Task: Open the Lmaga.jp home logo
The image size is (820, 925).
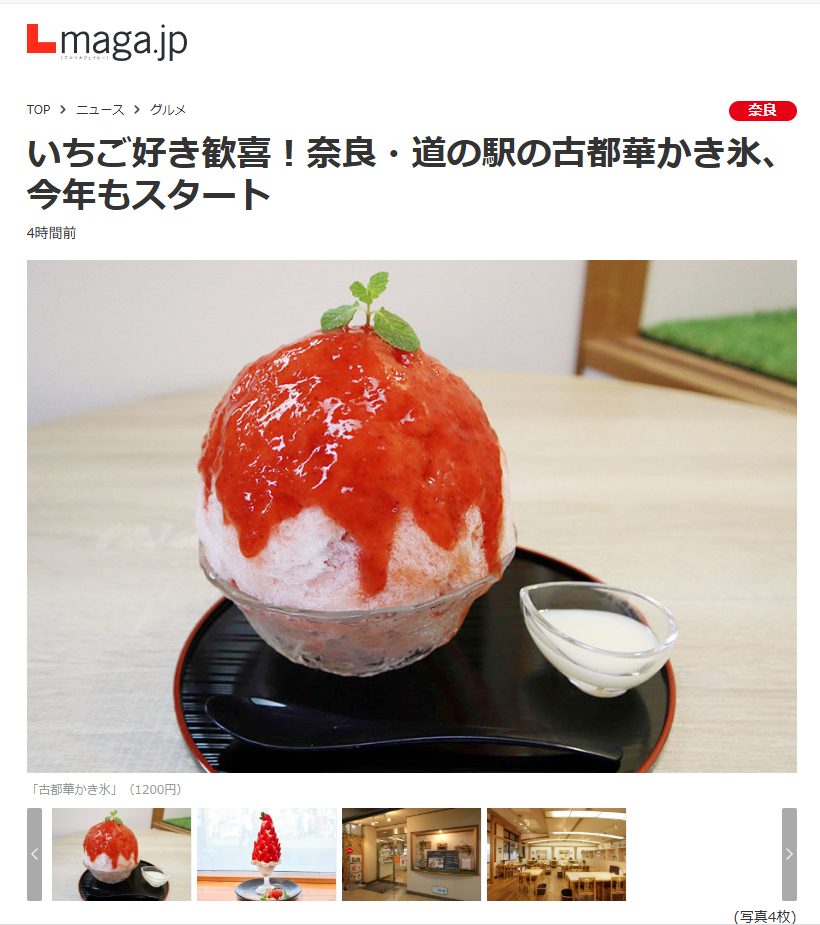Action: [x=107, y=42]
